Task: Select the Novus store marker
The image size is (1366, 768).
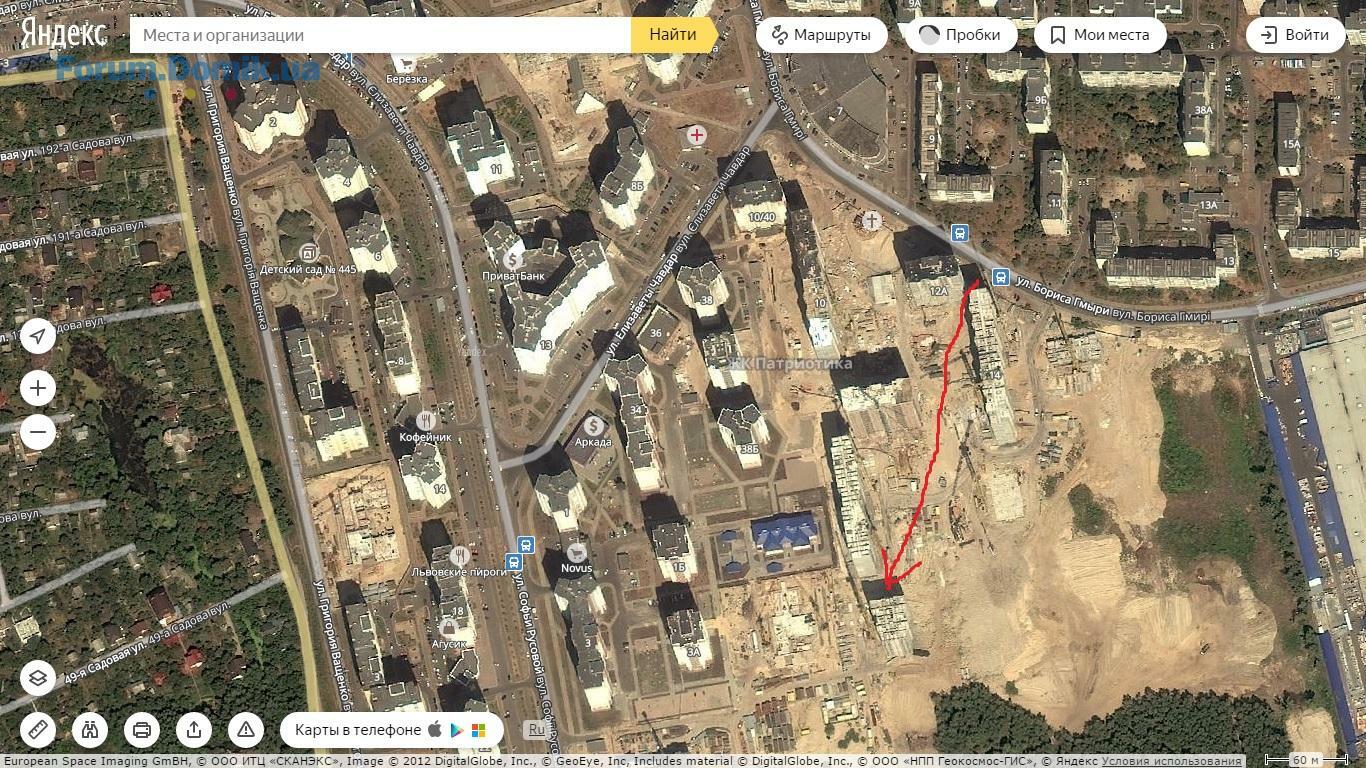Action: pos(576,552)
